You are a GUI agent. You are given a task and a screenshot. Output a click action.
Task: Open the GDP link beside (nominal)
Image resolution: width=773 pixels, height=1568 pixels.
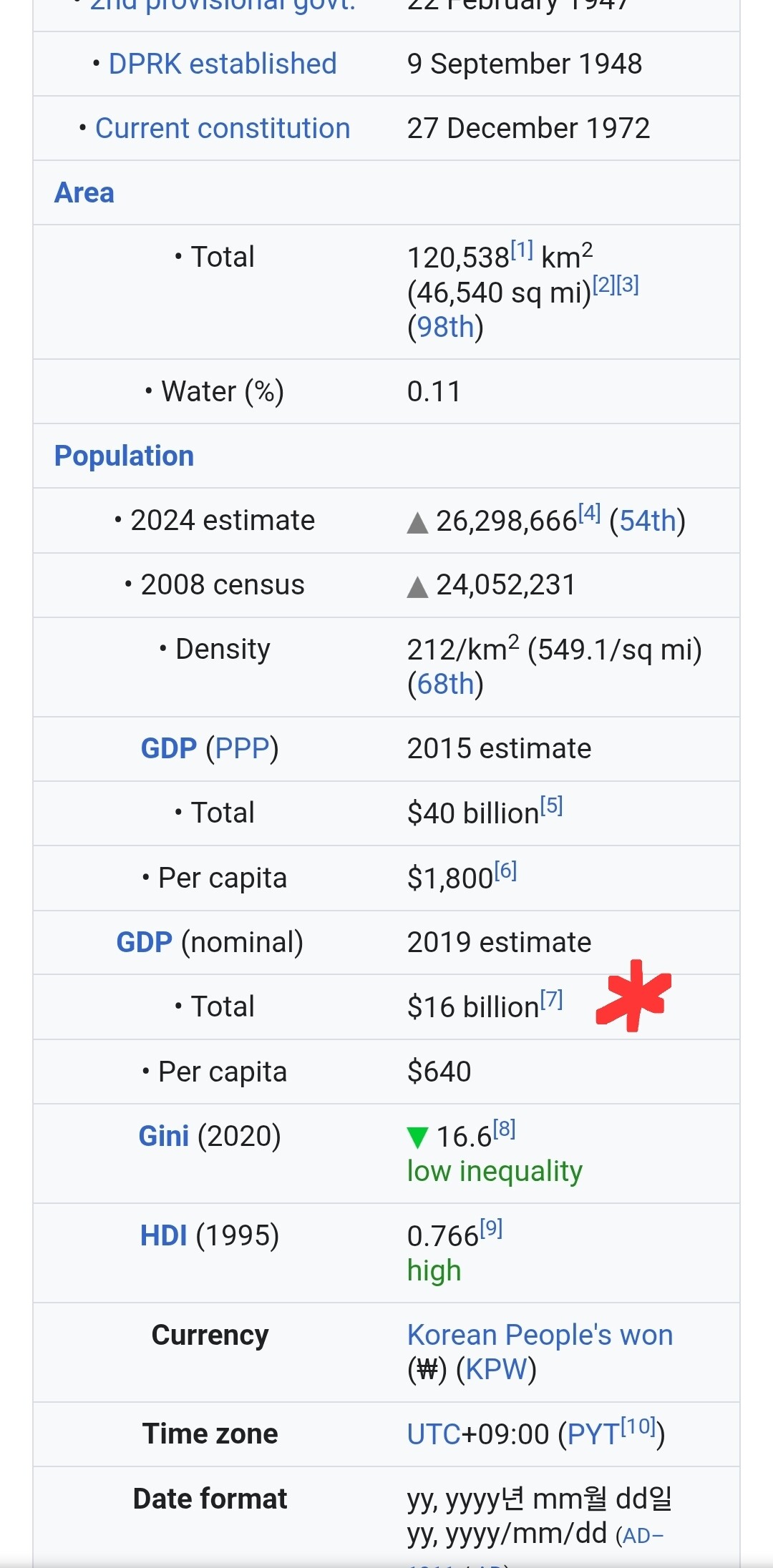(x=144, y=942)
